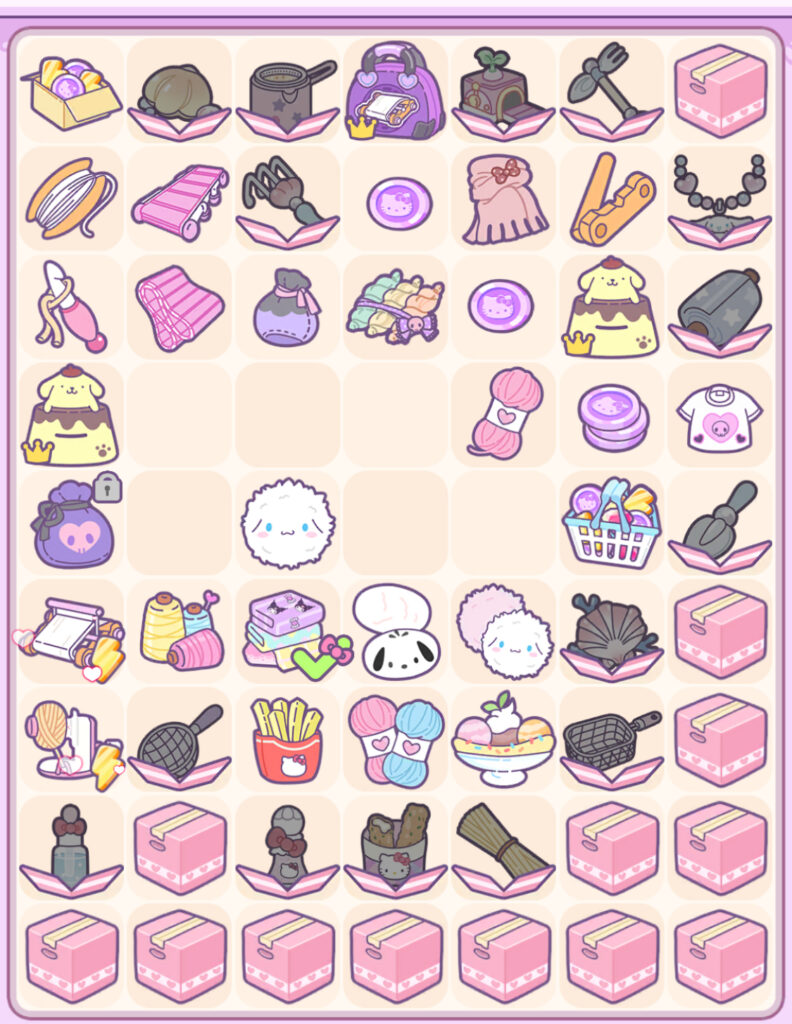
Task: Select the single pink yarn ball
Action: [504, 413]
